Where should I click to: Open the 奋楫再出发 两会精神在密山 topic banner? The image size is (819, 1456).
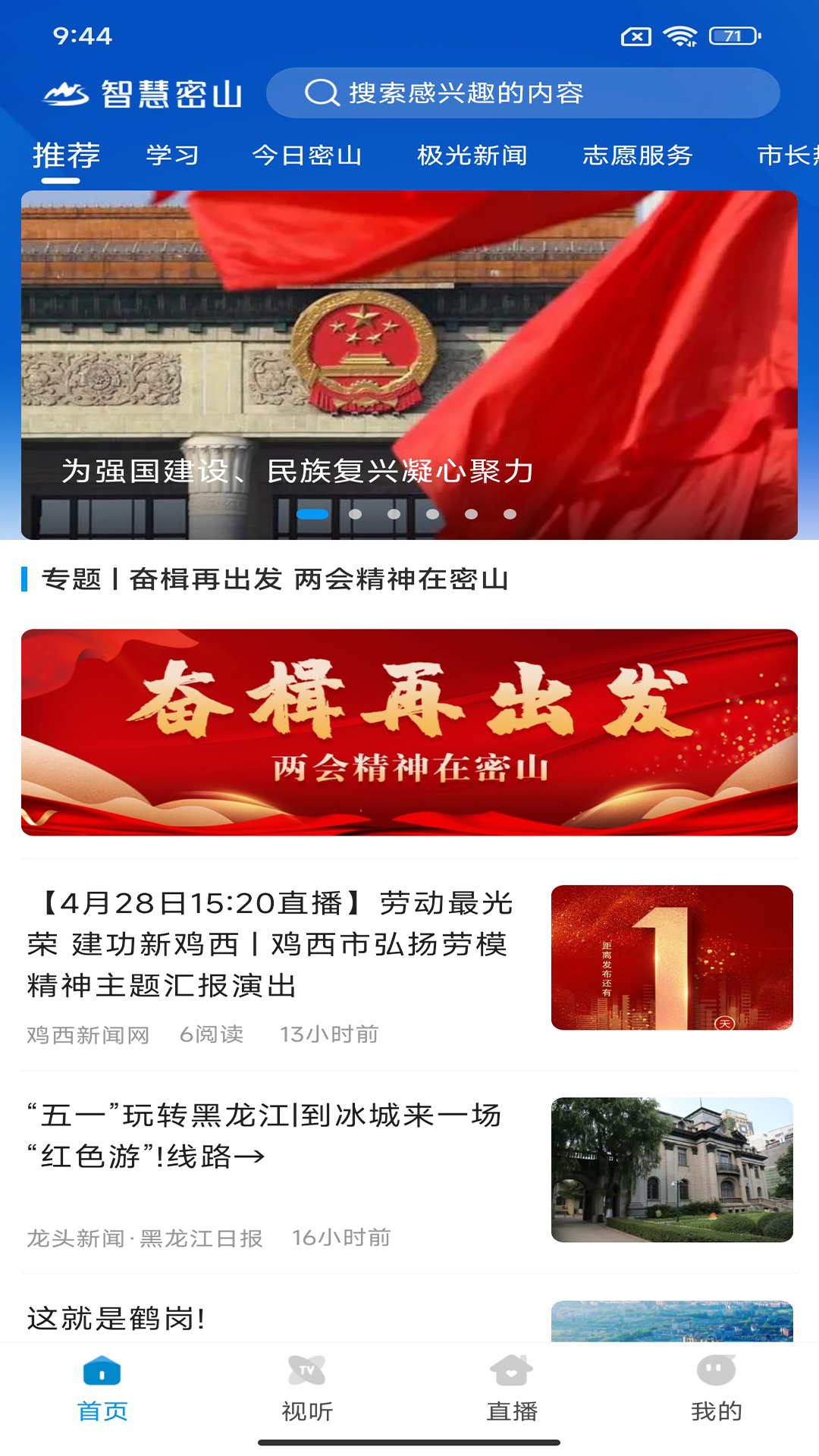[409, 733]
